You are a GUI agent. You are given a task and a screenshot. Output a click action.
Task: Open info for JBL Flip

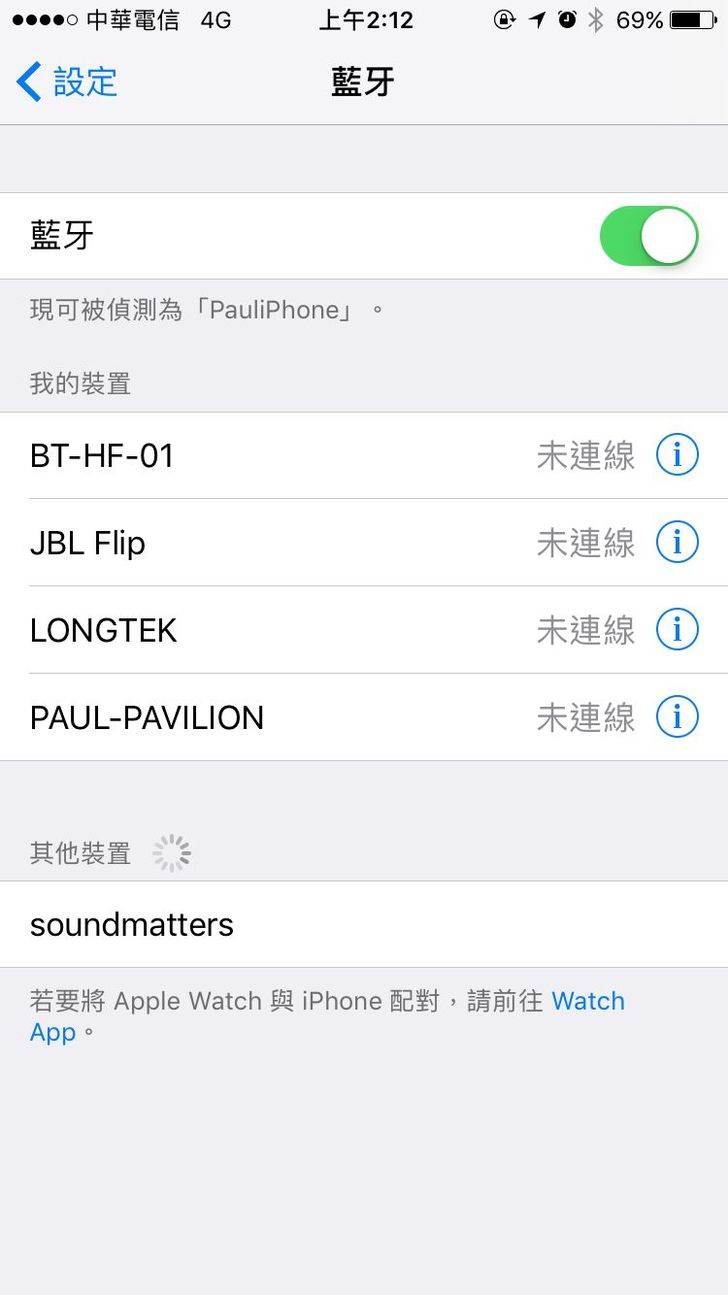pyautogui.click(x=677, y=543)
